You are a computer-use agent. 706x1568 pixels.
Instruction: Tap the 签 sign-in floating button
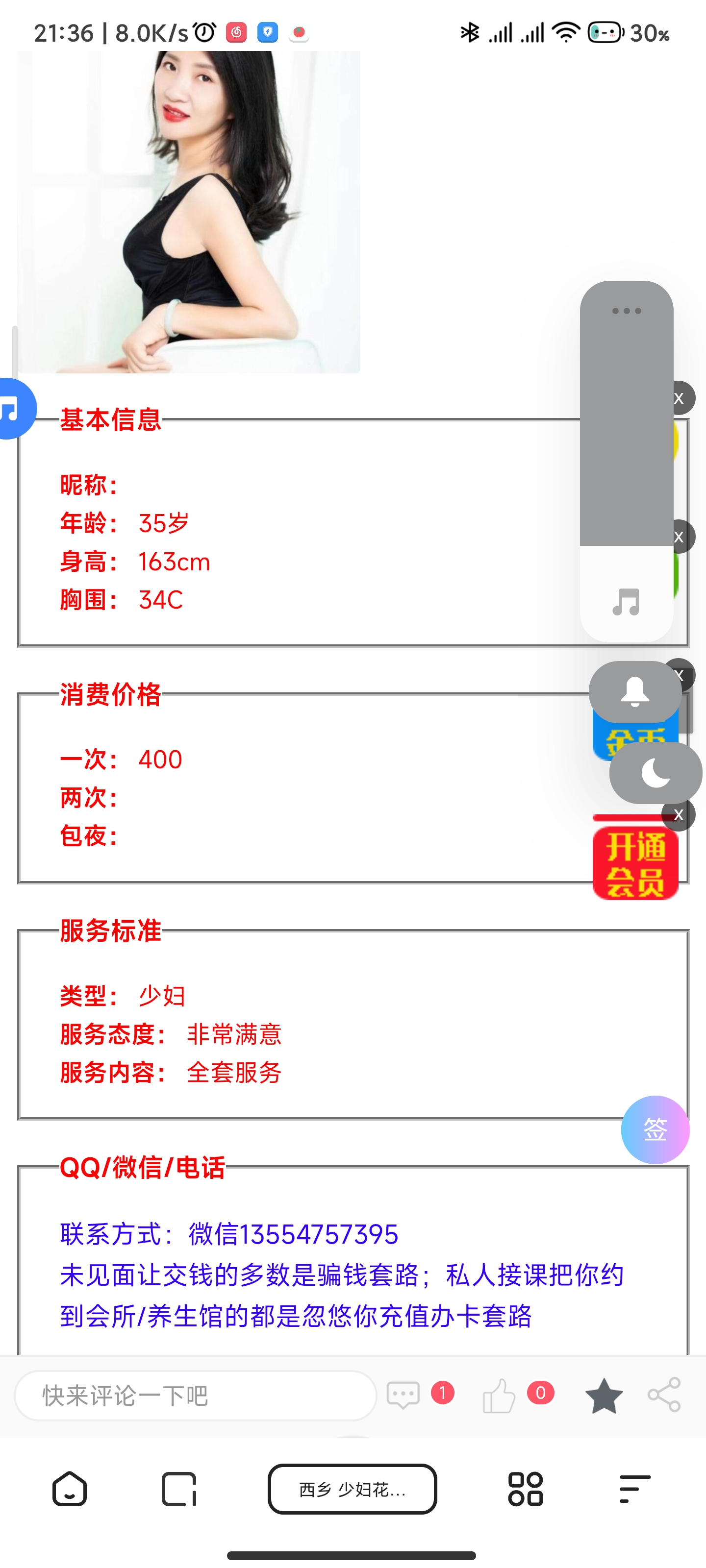click(x=655, y=1130)
